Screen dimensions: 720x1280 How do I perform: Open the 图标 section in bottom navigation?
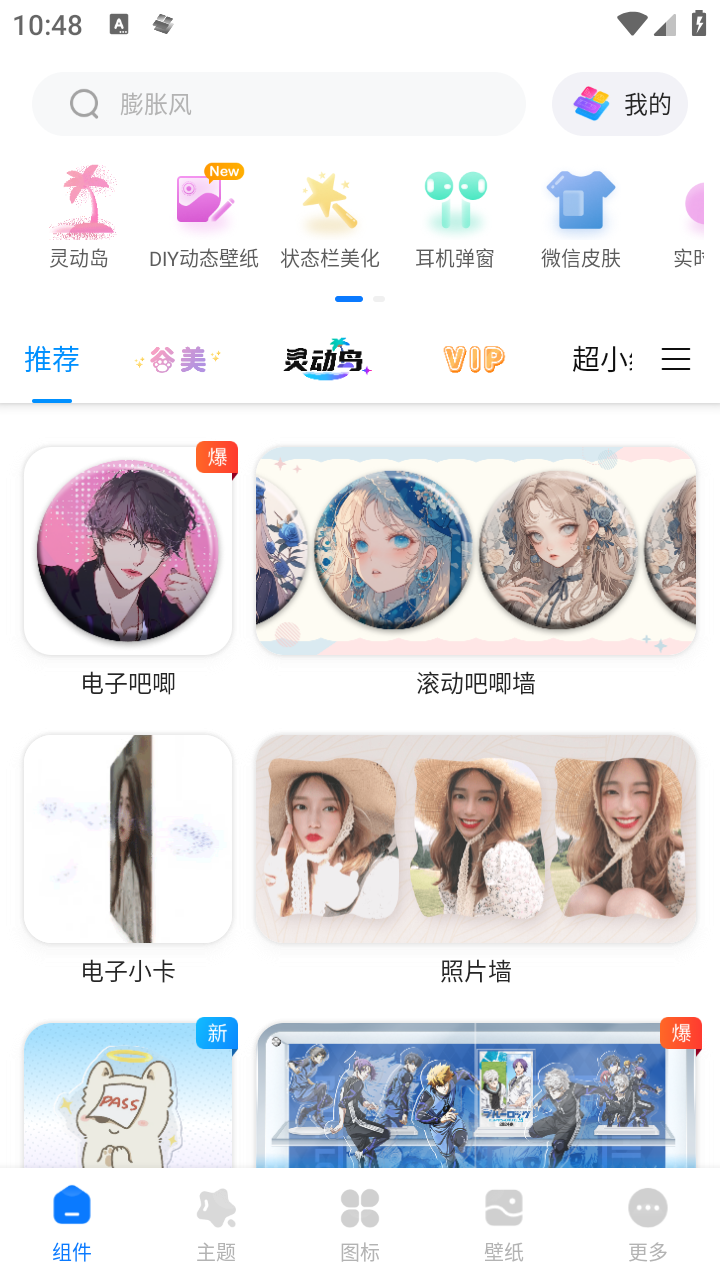click(x=360, y=1220)
